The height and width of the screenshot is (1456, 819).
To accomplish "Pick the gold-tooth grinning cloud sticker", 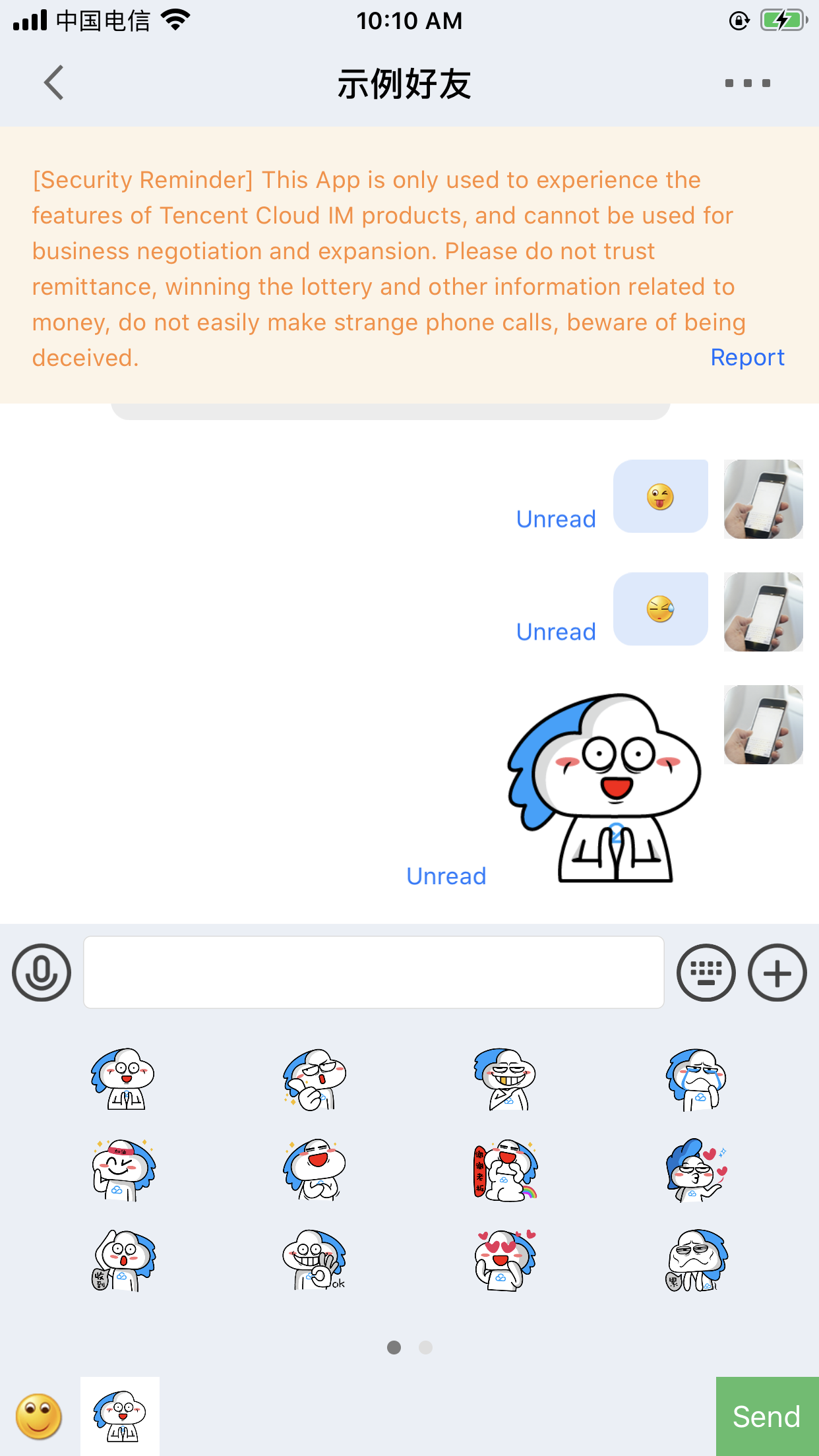I will [506, 1079].
